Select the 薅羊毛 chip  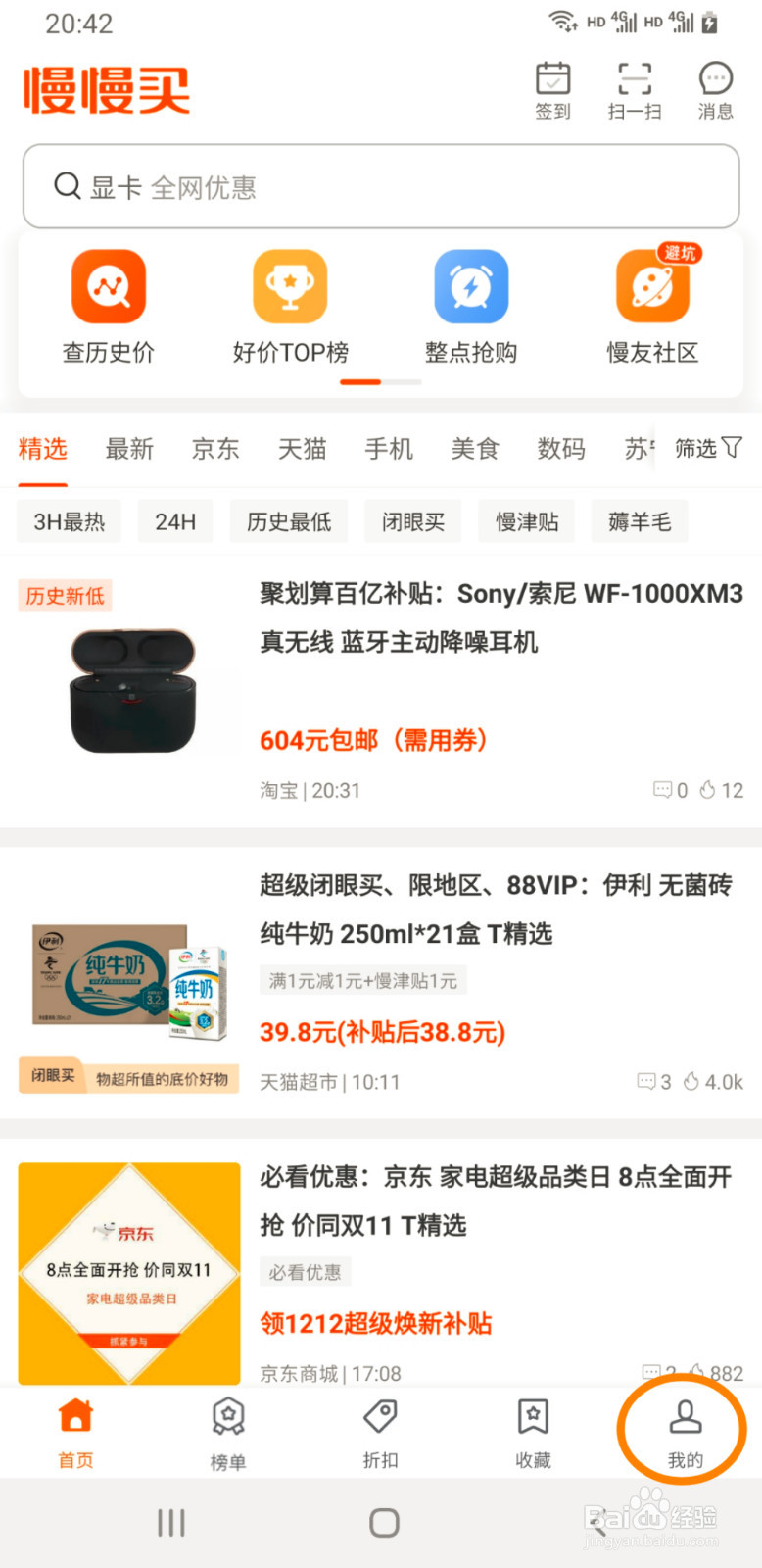[640, 521]
